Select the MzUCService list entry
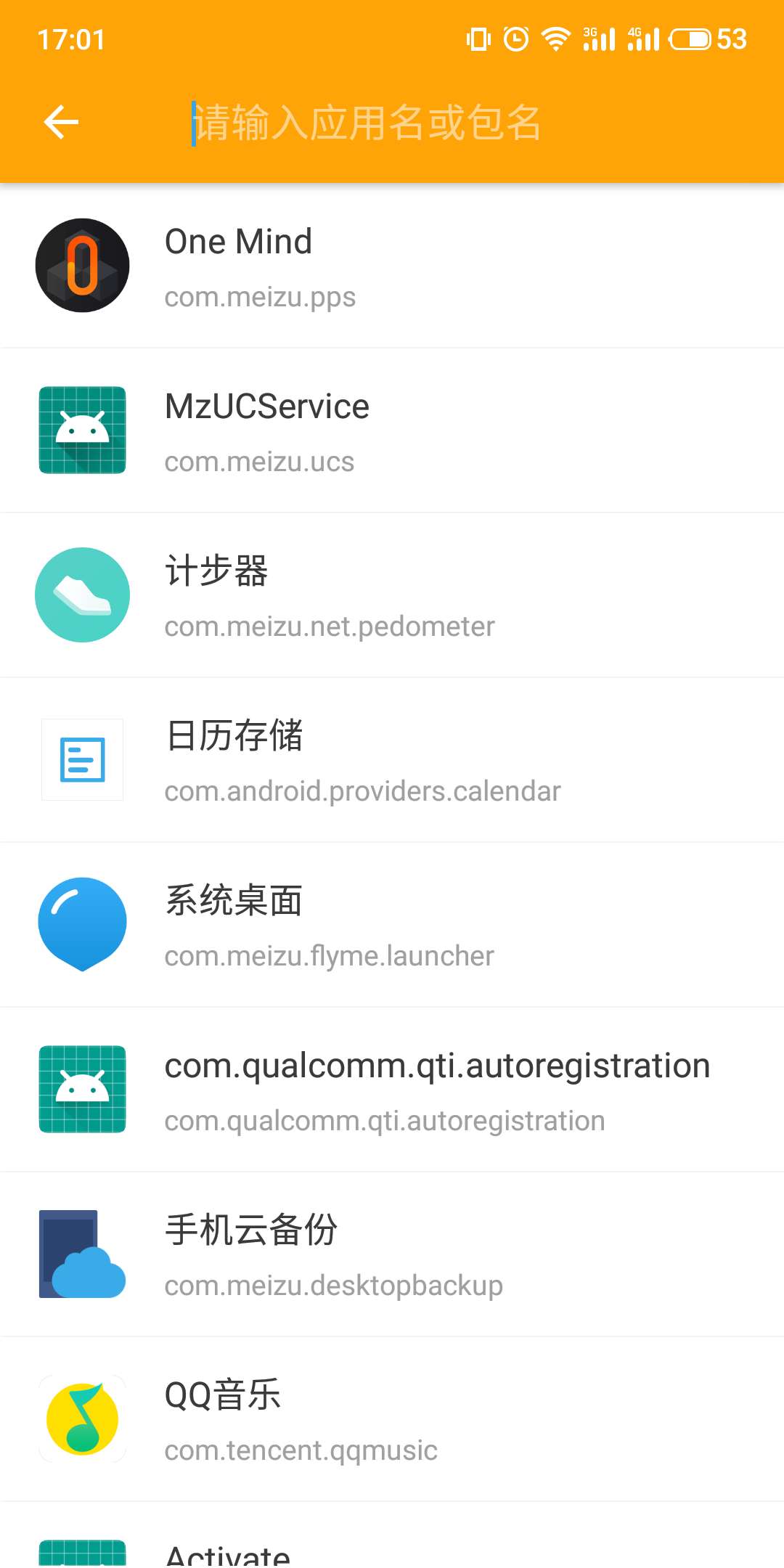The image size is (784, 1568). [x=392, y=430]
